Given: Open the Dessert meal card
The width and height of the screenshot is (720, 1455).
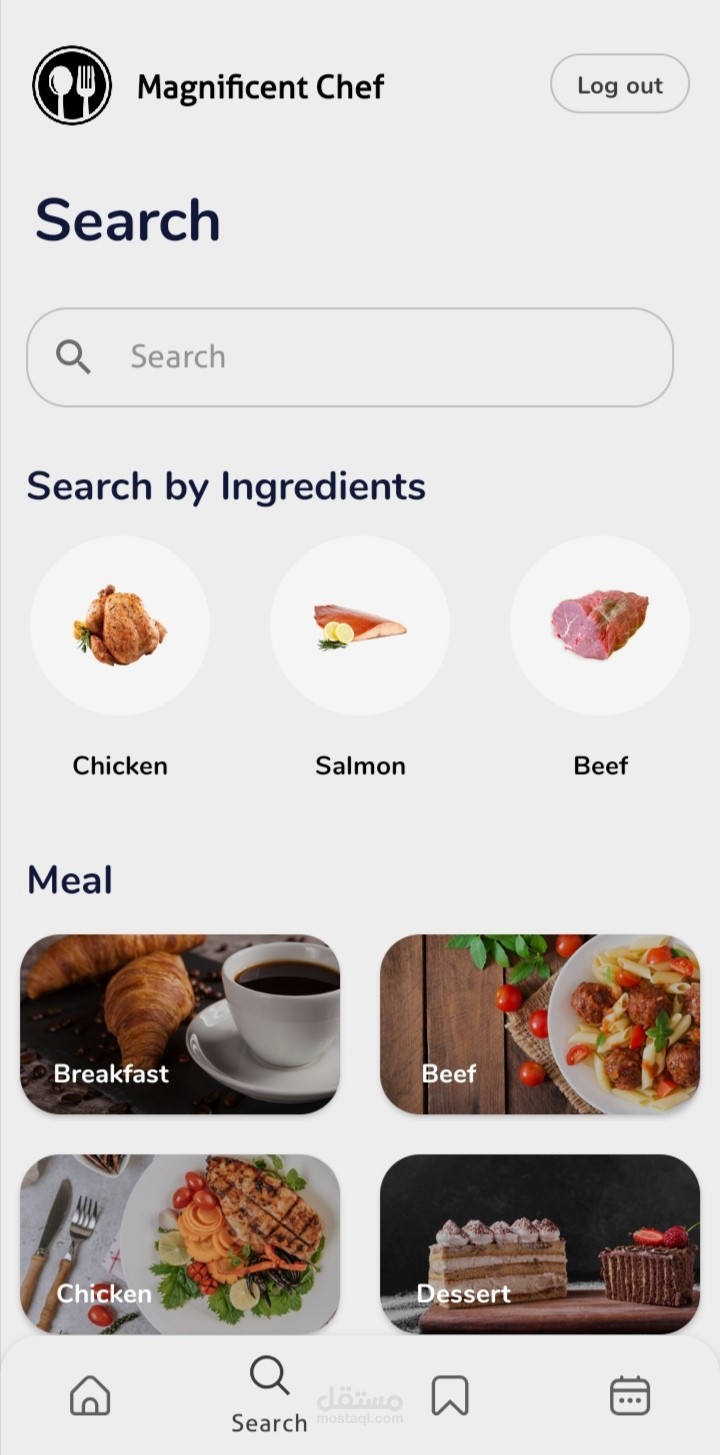Looking at the screenshot, I should (x=540, y=1244).
